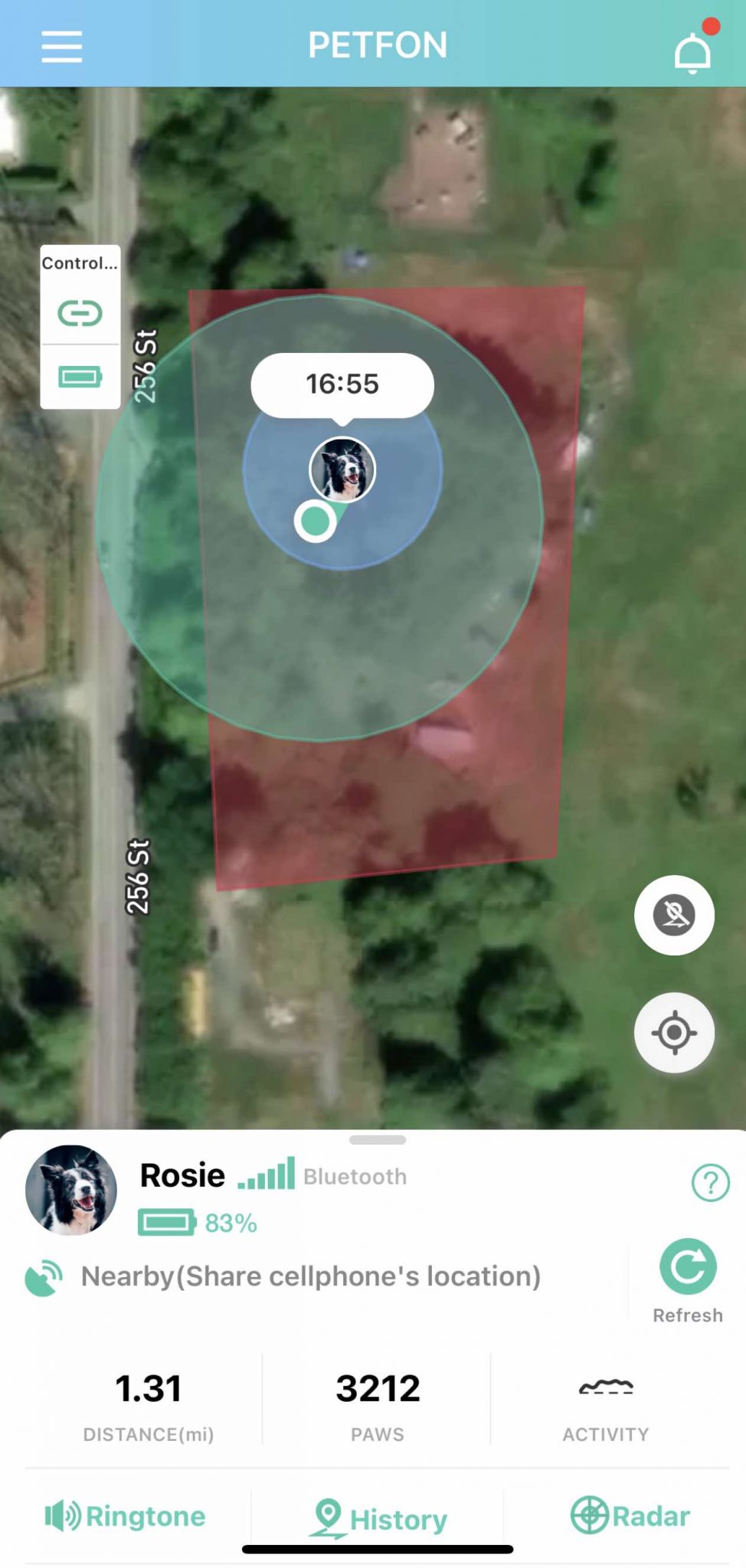
Task: Check tracker battery from Control panel icon
Action: (79, 378)
